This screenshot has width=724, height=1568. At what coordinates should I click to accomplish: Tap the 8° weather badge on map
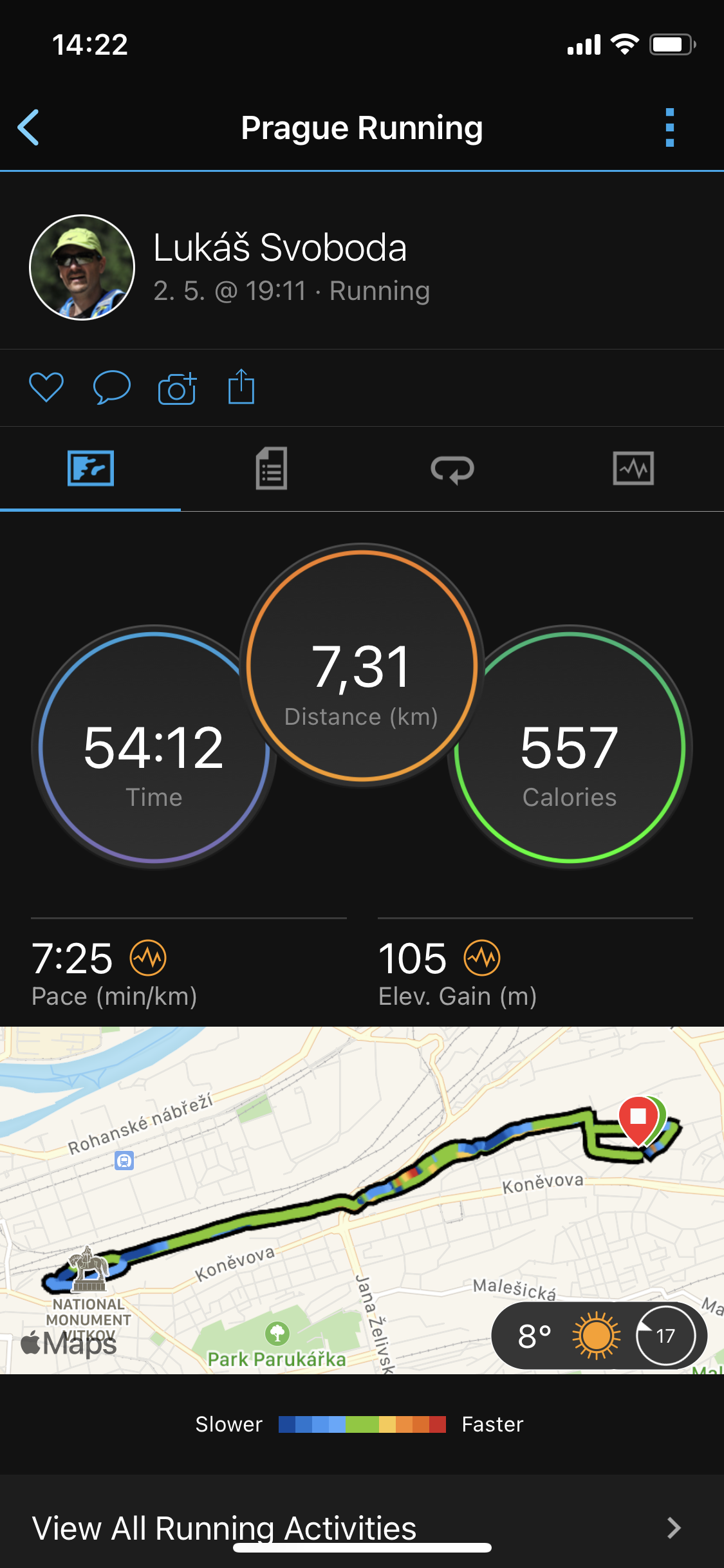(600, 1336)
